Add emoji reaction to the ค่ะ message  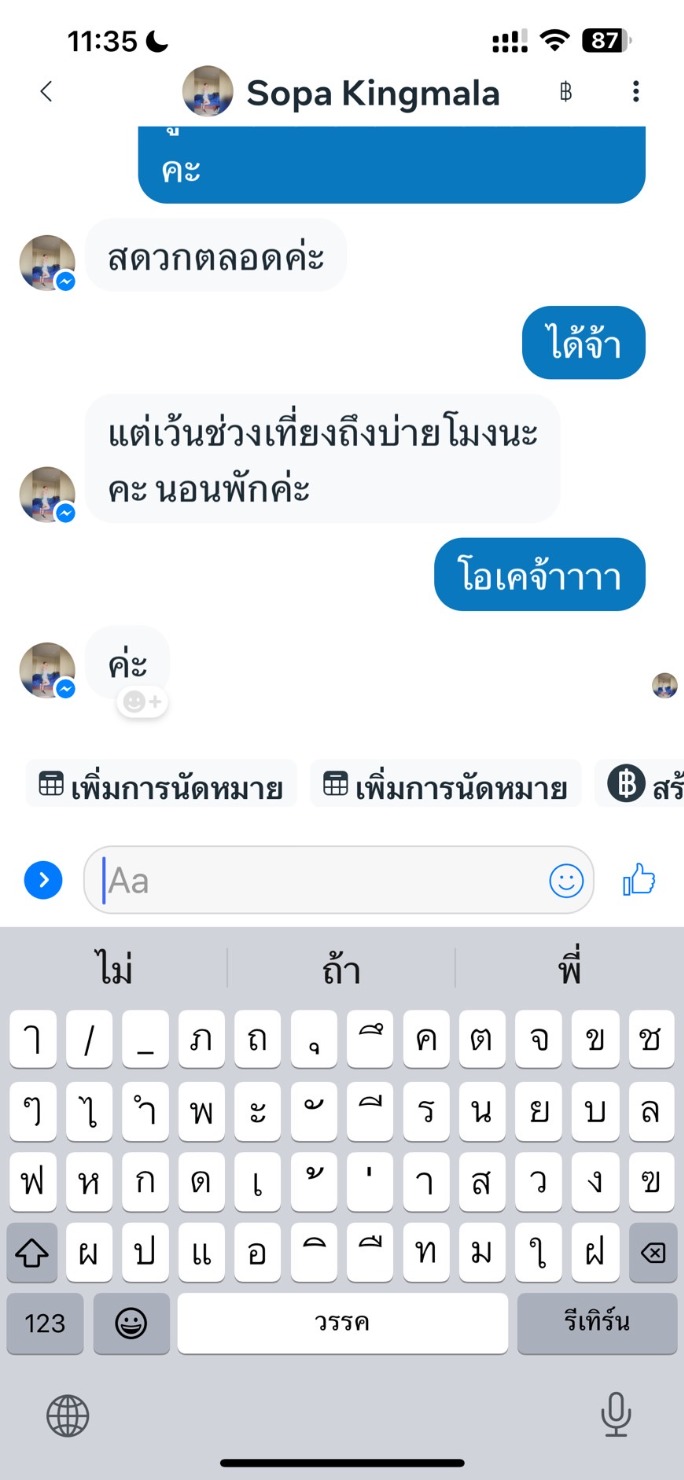[x=142, y=702]
